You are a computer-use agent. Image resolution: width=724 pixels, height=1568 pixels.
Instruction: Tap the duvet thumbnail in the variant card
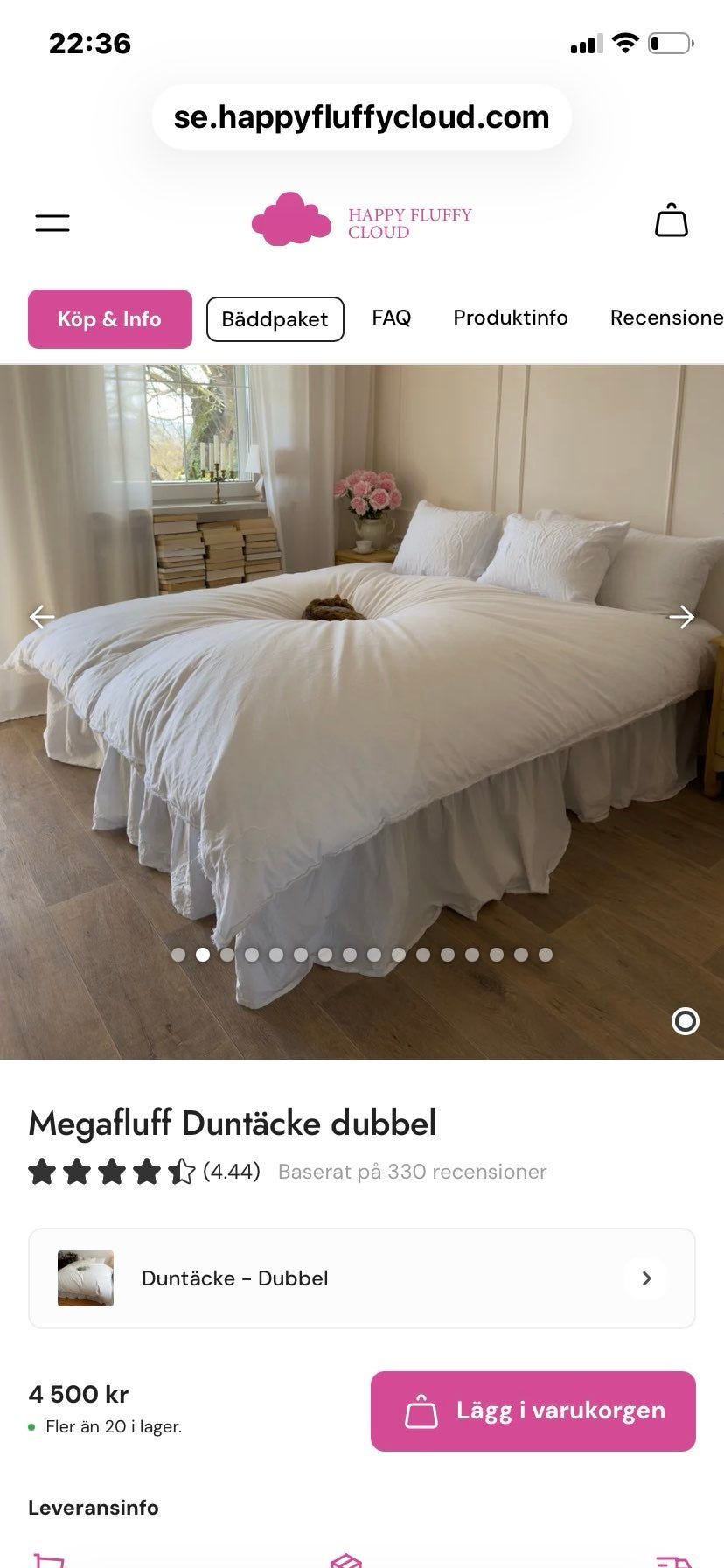(85, 1277)
